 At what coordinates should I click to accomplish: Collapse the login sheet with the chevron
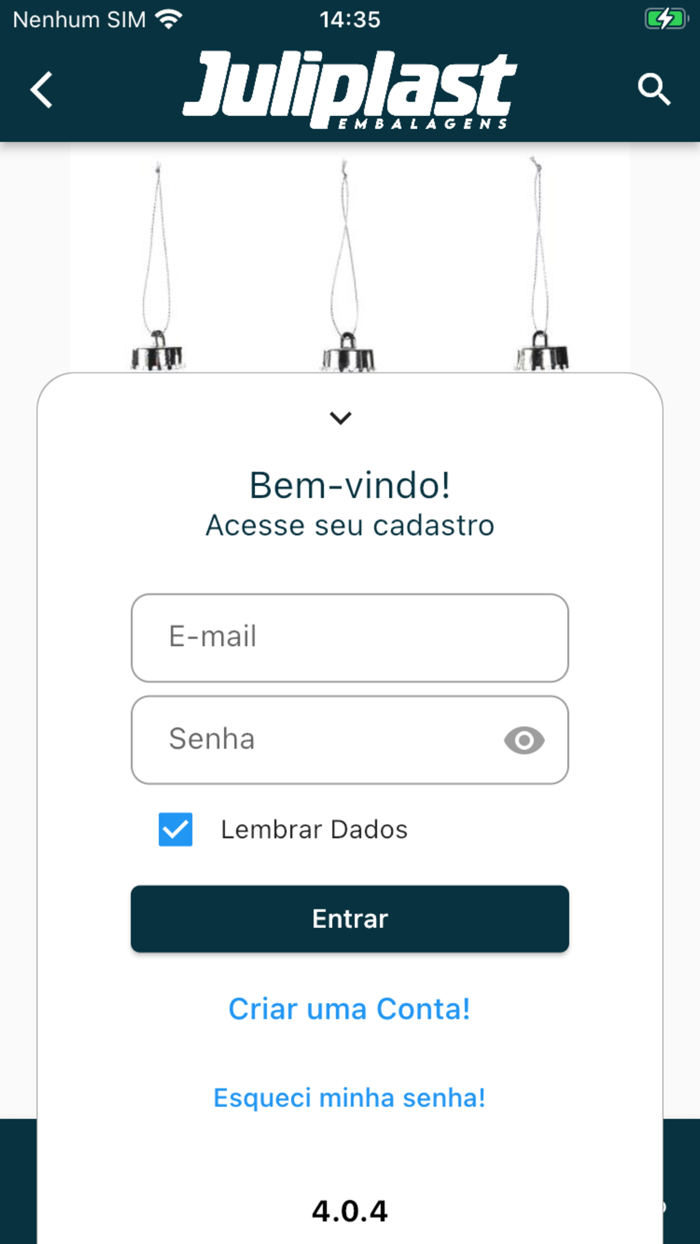(x=341, y=418)
